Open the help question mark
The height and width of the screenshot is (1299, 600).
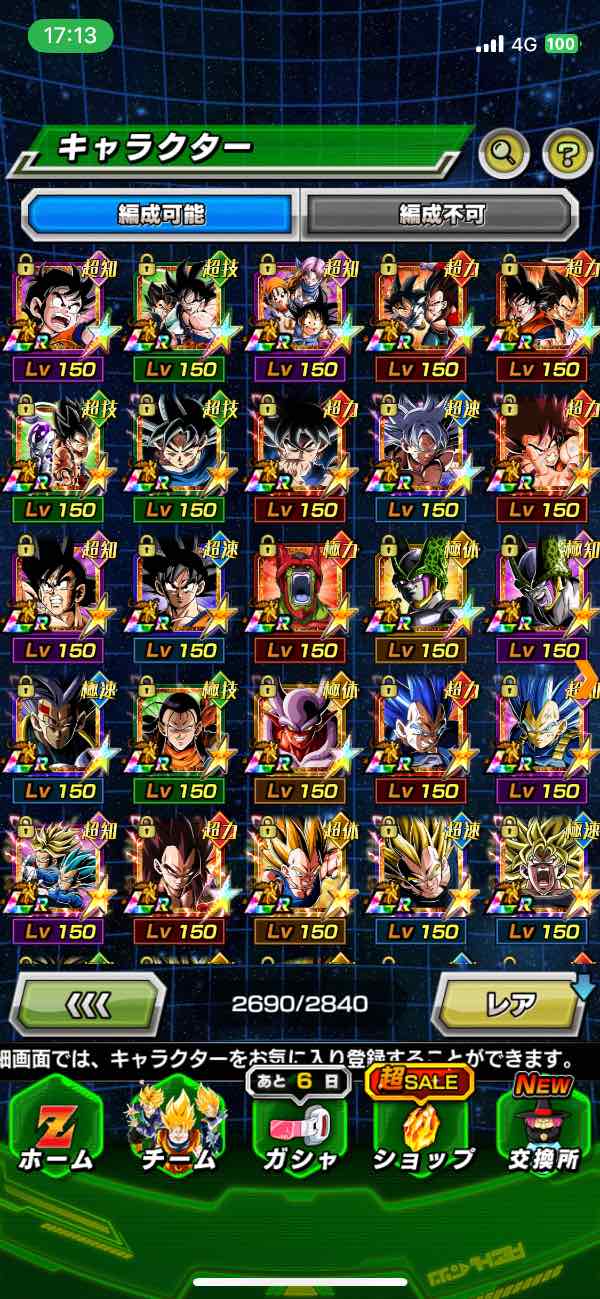pos(567,153)
